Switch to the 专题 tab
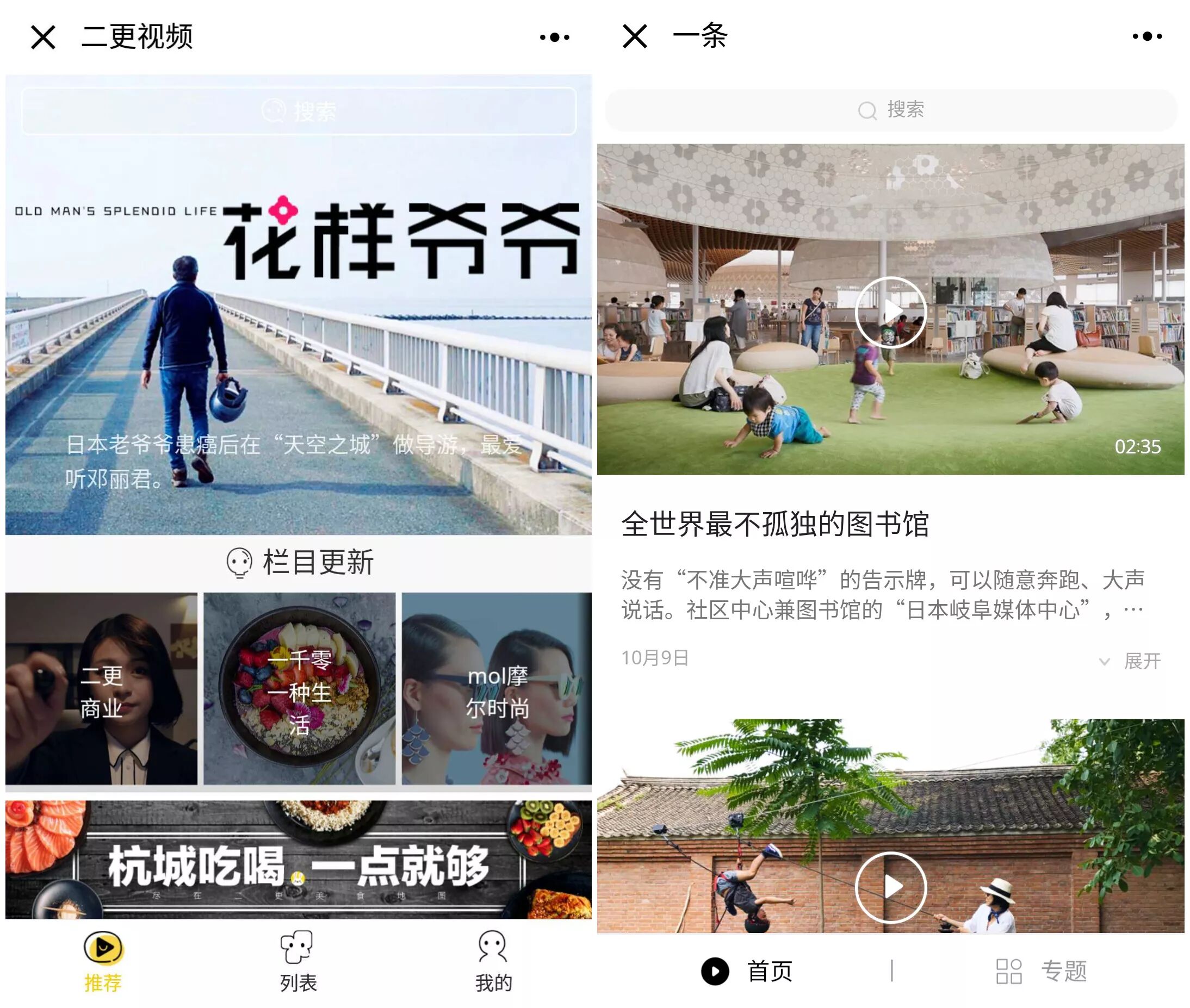This screenshot has height=1008, width=1190. click(1042, 971)
